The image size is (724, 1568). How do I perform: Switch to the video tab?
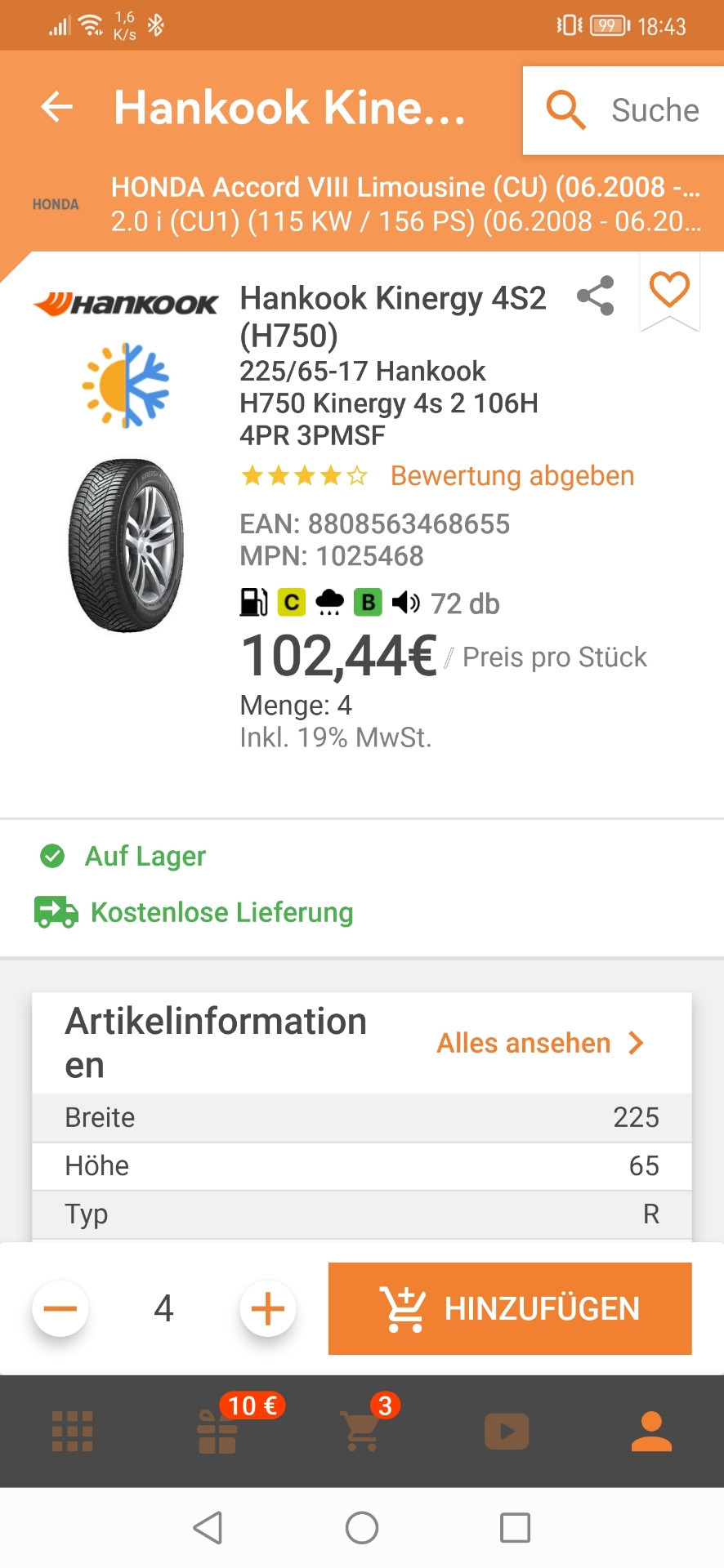507,1432
